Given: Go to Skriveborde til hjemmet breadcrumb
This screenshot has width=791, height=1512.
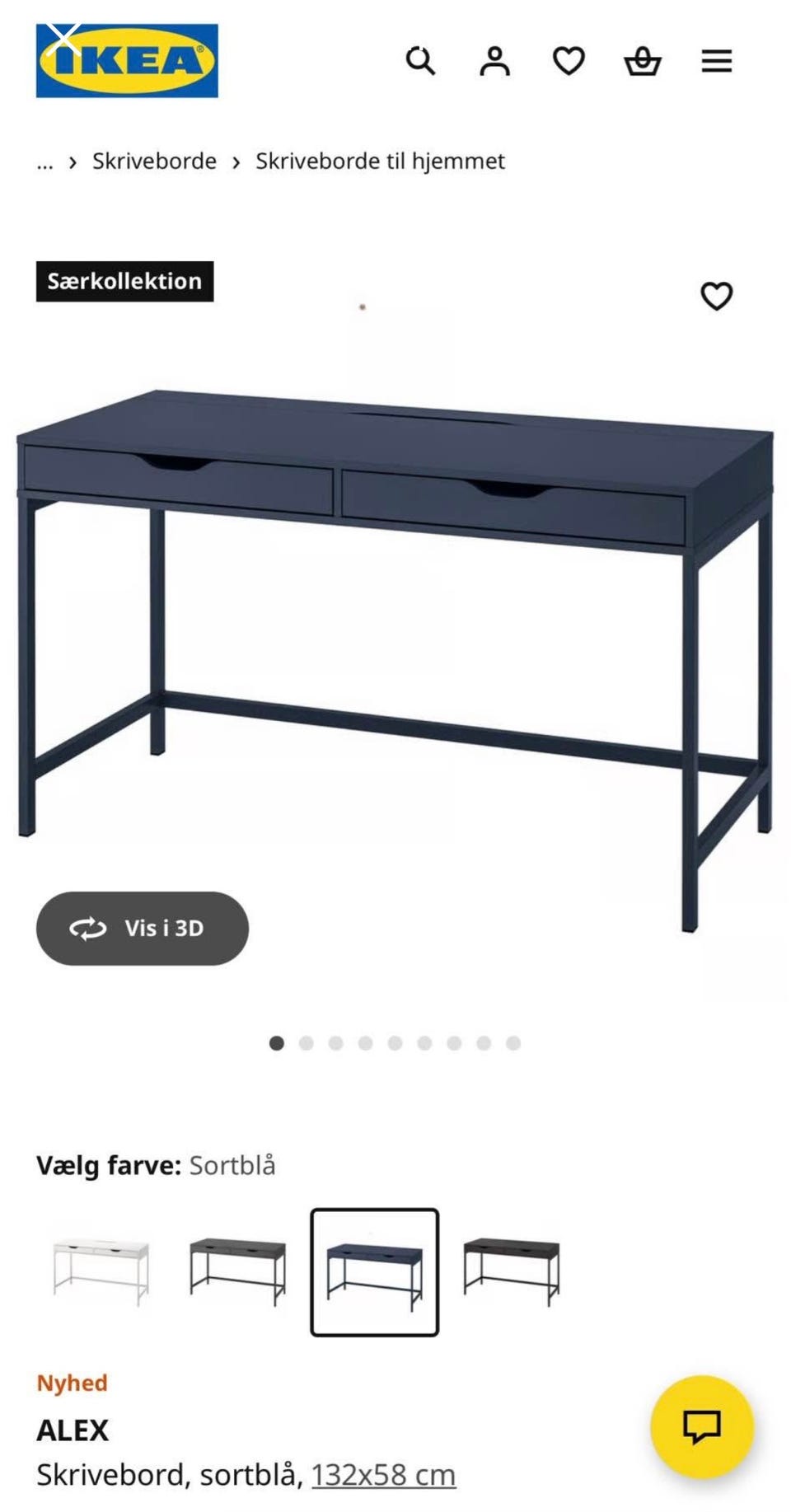Looking at the screenshot, I should point(380,161).
